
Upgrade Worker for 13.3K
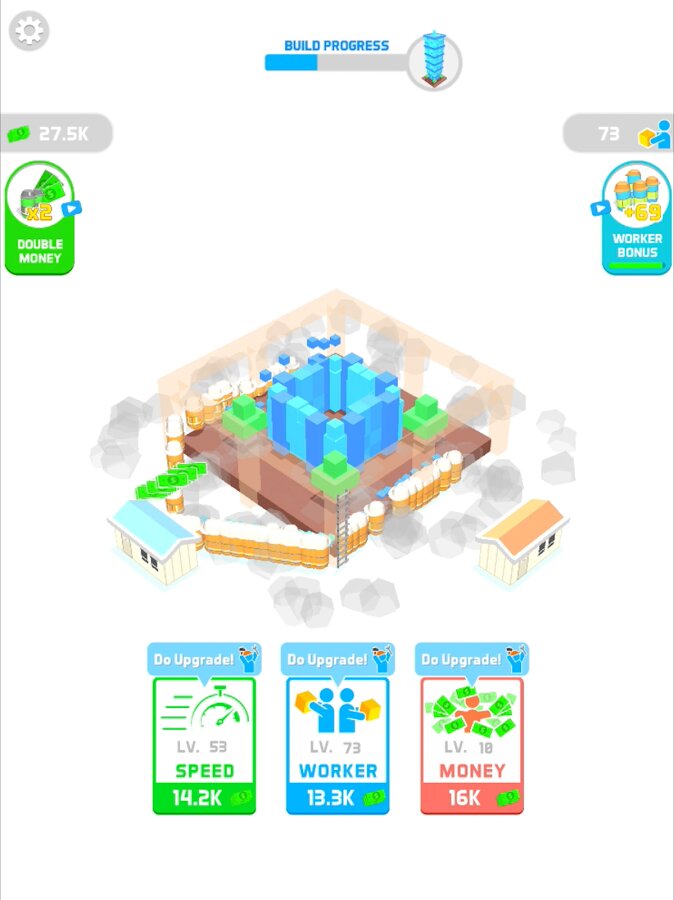[x=338, y=745]
